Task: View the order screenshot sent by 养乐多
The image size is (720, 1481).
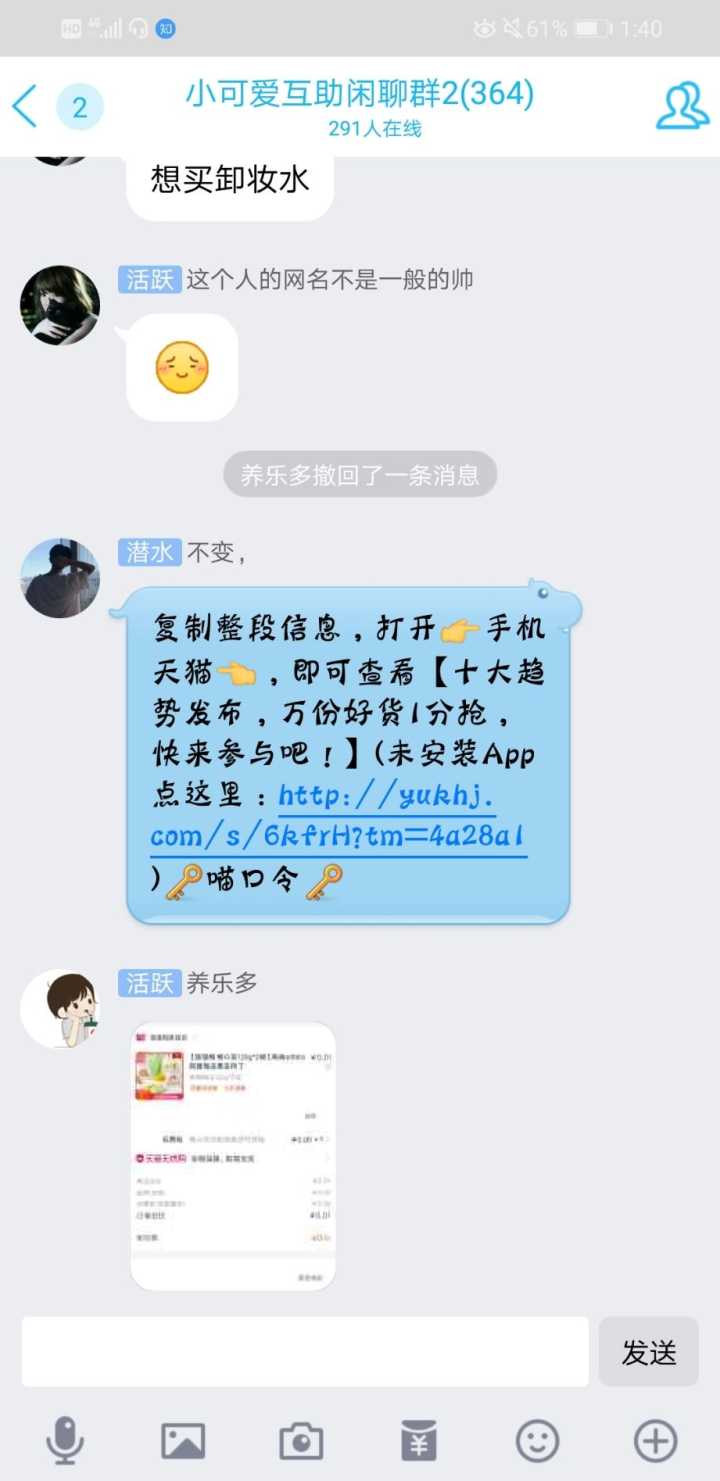Action: coord(233,1156)
